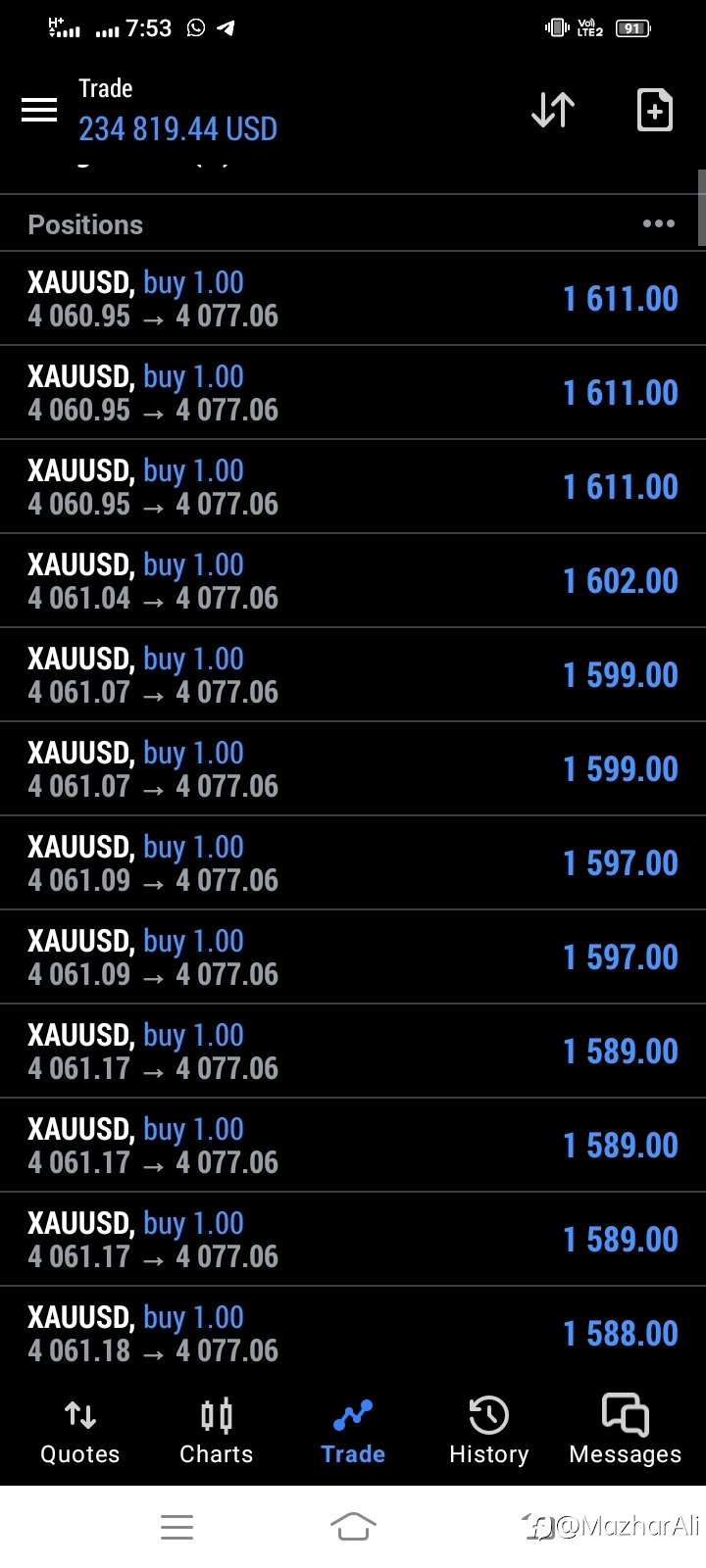Go to the Charts tab
Image resolution: width=706 pixels, height=1568 pixels.
216,1431
